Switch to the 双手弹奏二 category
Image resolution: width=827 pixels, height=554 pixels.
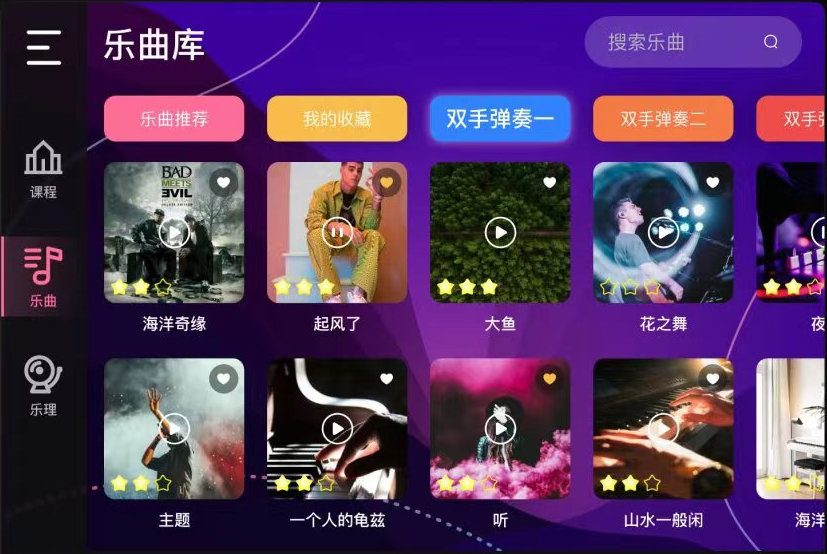(663, 119)
